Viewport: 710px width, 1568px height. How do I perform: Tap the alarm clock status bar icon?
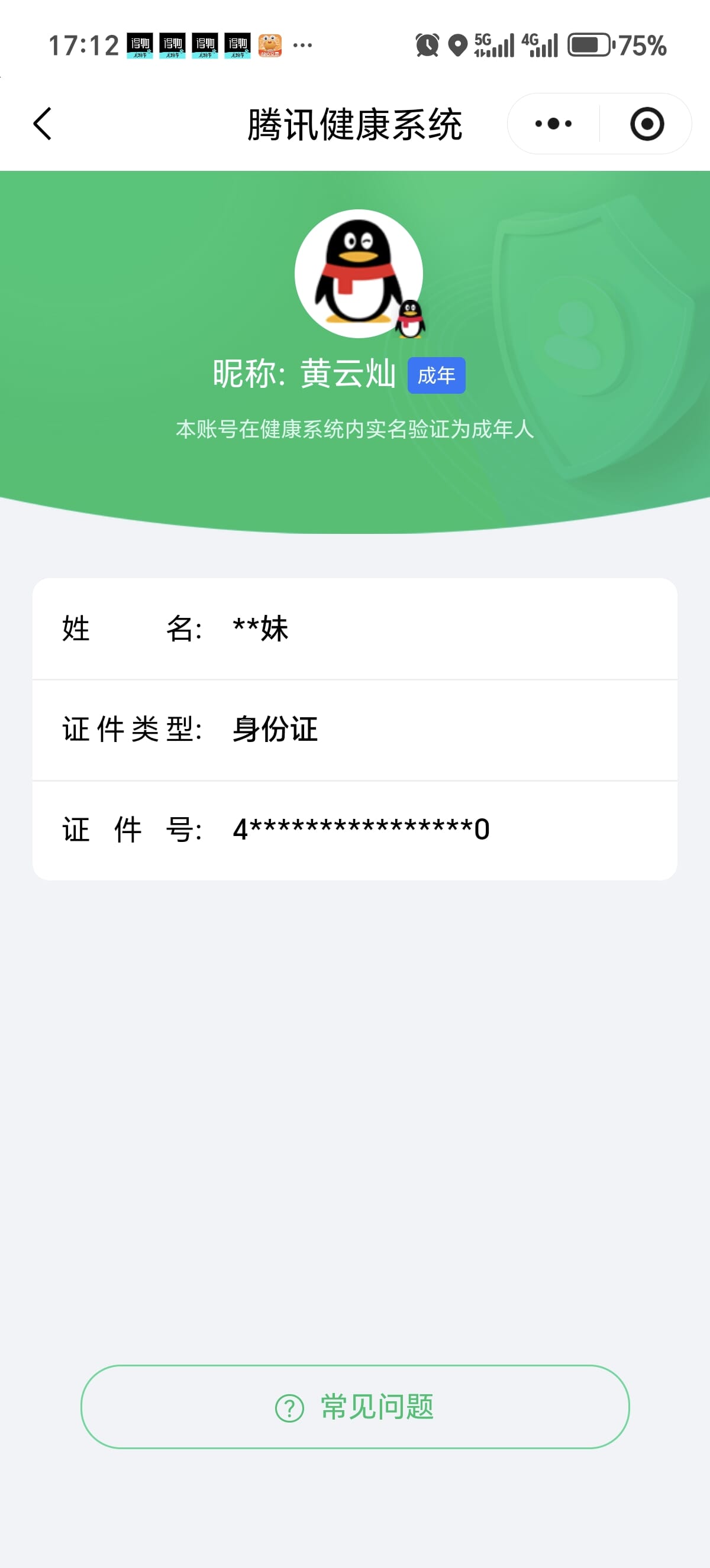point(426,44)
